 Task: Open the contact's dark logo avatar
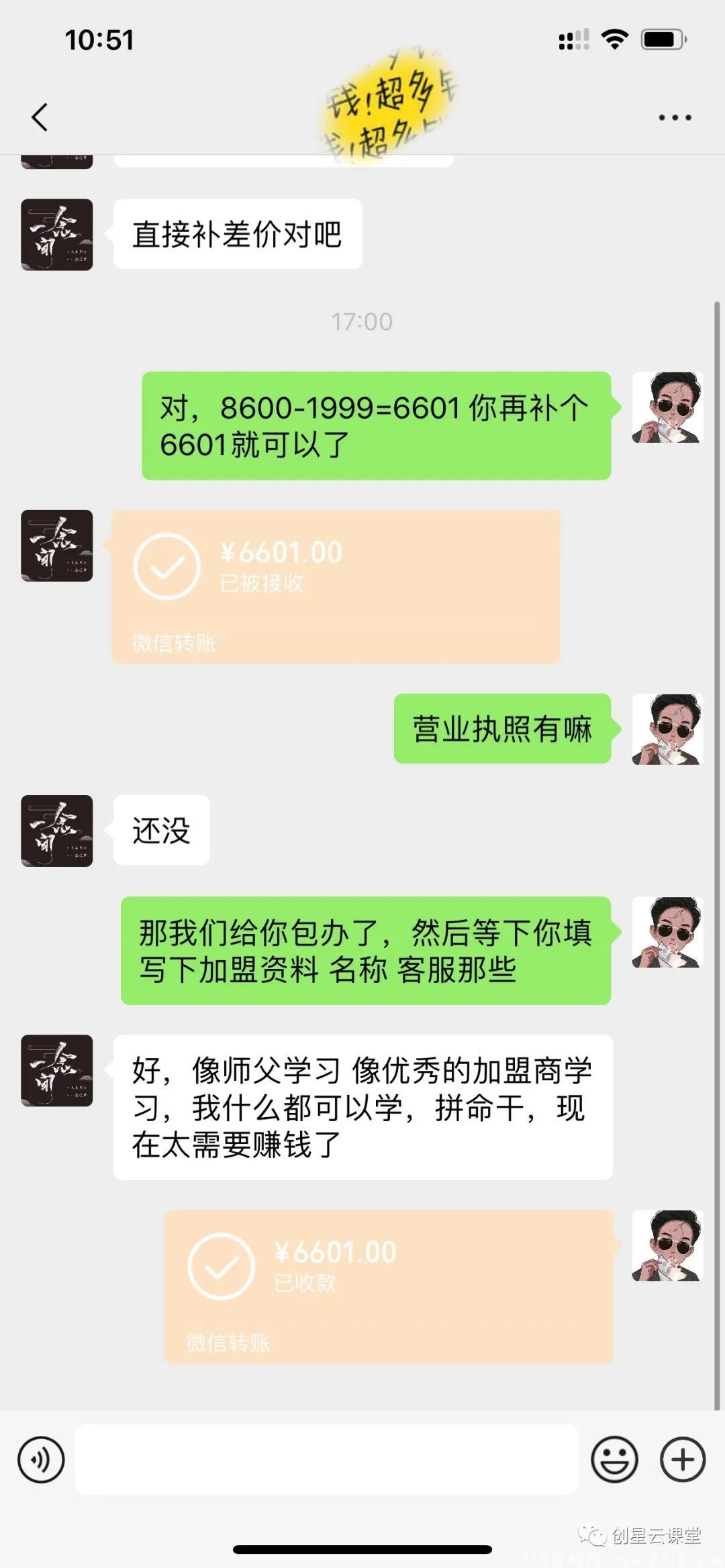56,236
